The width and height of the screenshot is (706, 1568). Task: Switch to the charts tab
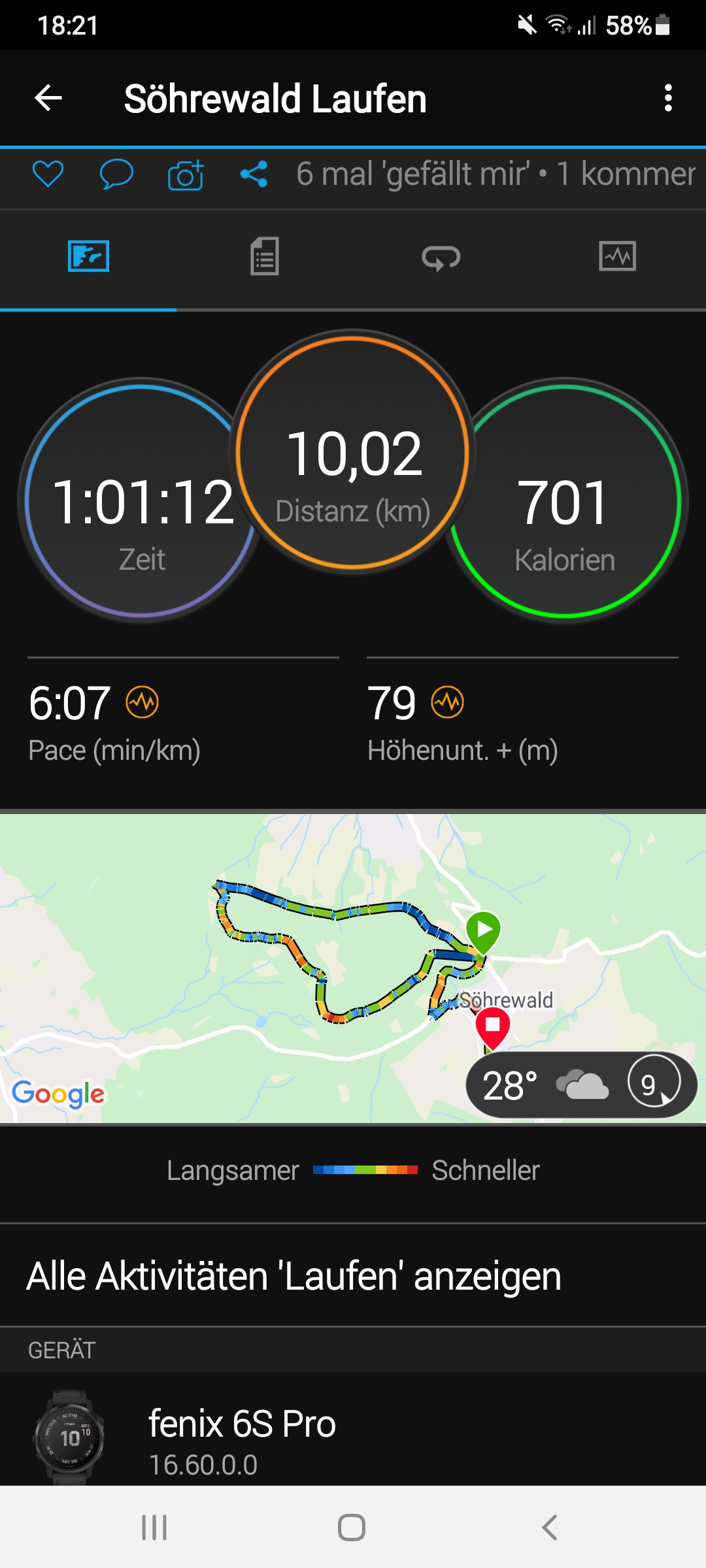click(x=617, y=257)
